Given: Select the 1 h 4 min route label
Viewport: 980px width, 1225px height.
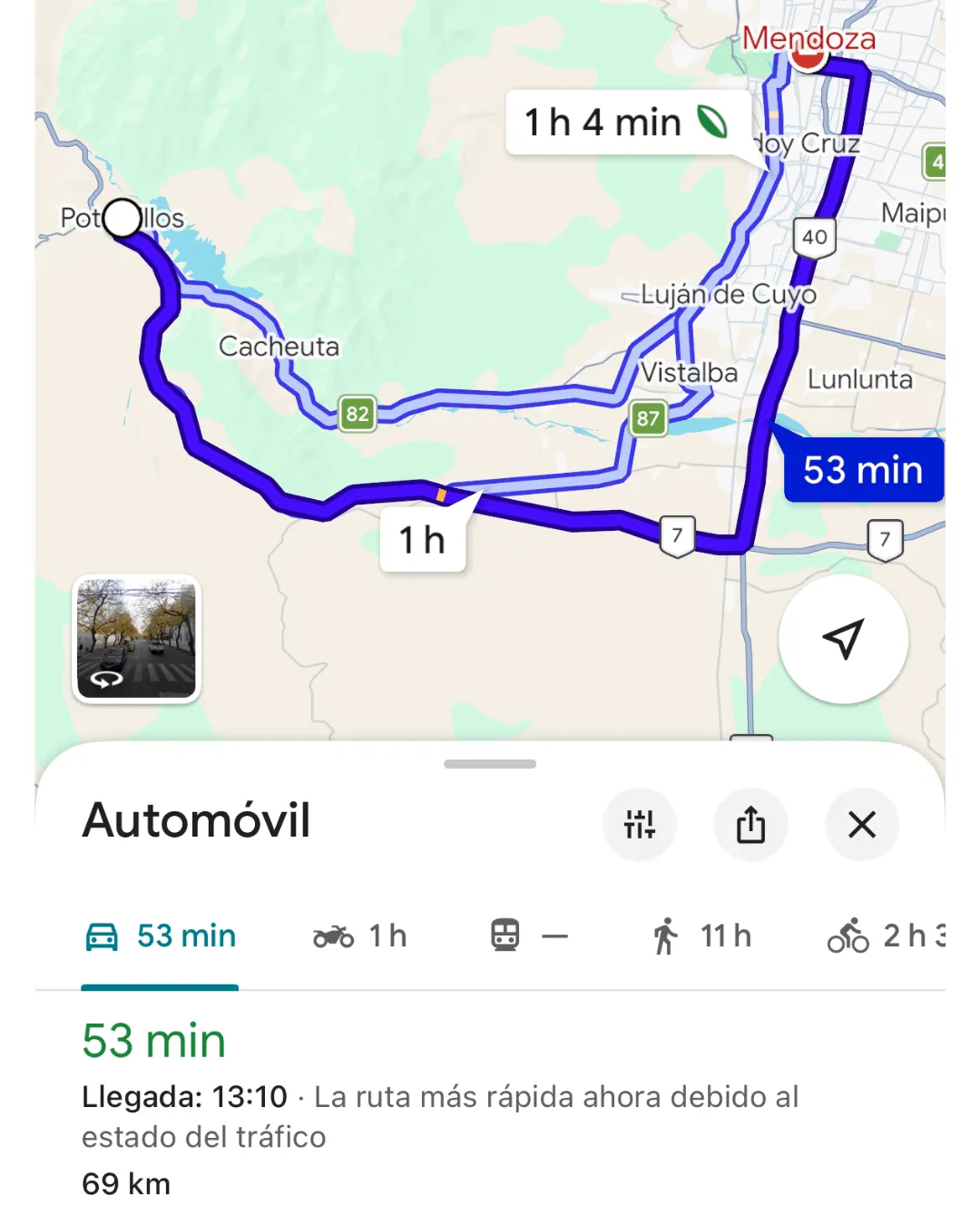Looking at the screenshot, I should [x=603, y=122].
